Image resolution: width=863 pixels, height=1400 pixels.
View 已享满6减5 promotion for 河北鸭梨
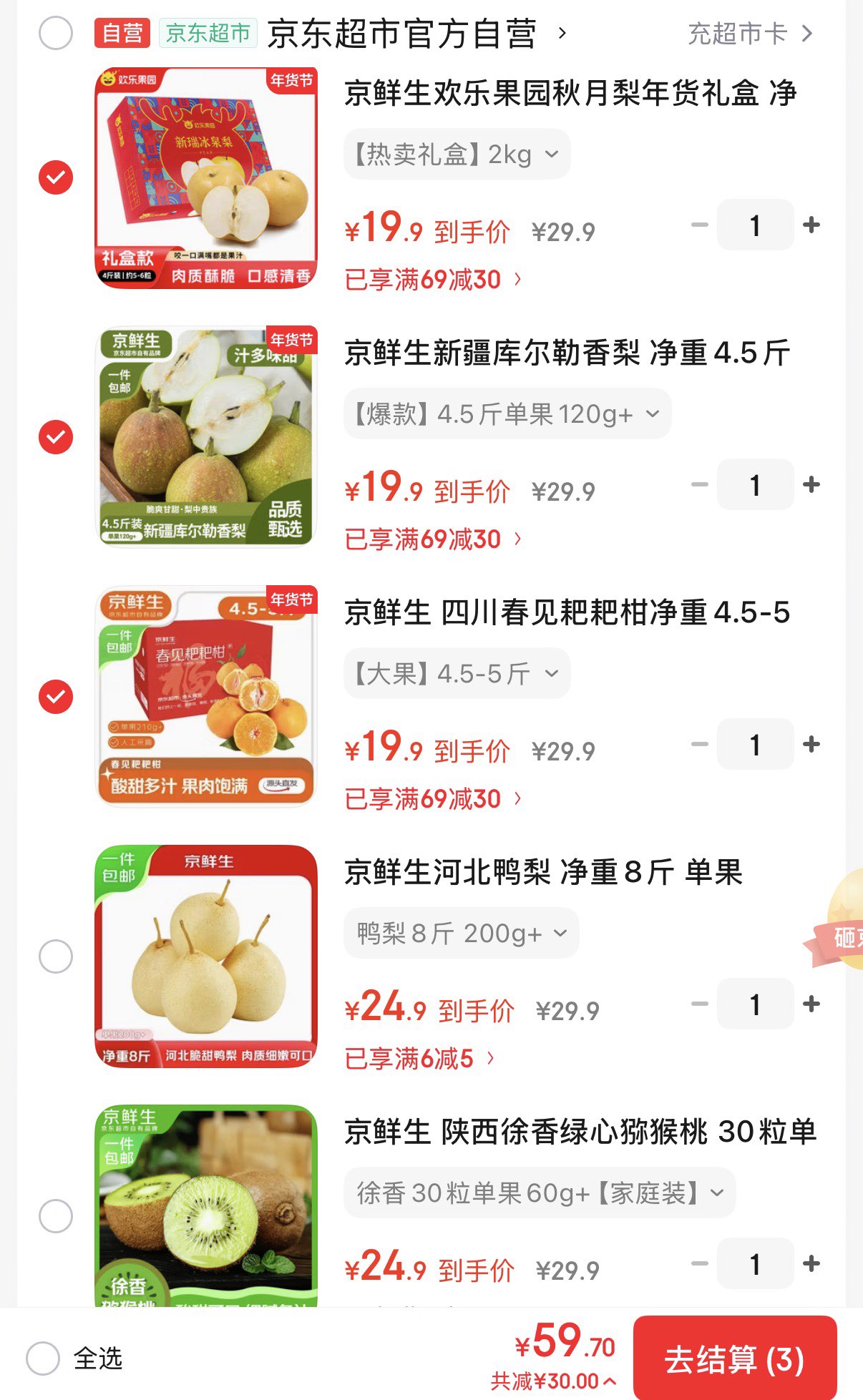[x=419, y=1058]
